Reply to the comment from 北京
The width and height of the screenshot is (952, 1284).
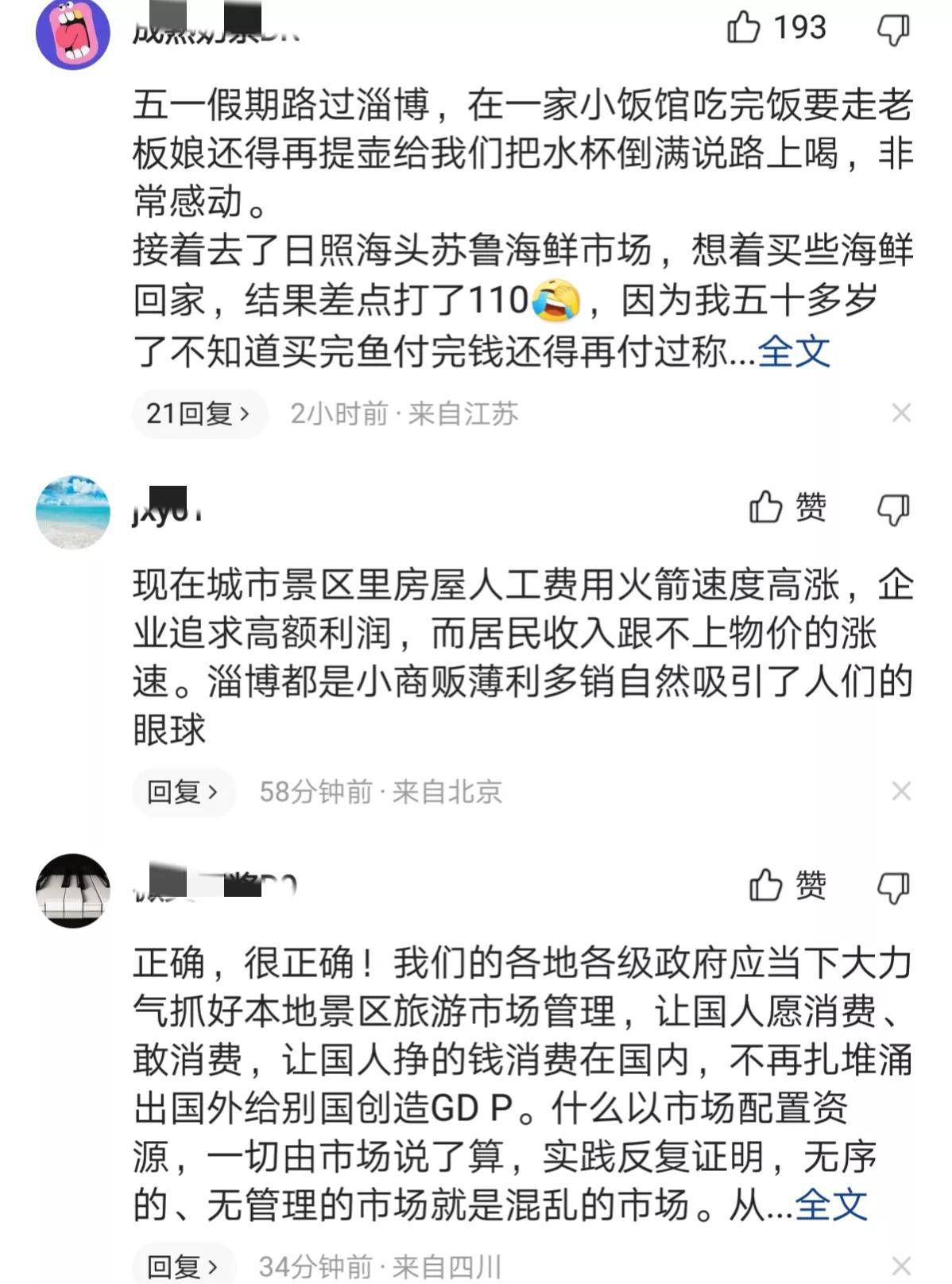click(184, 792)
